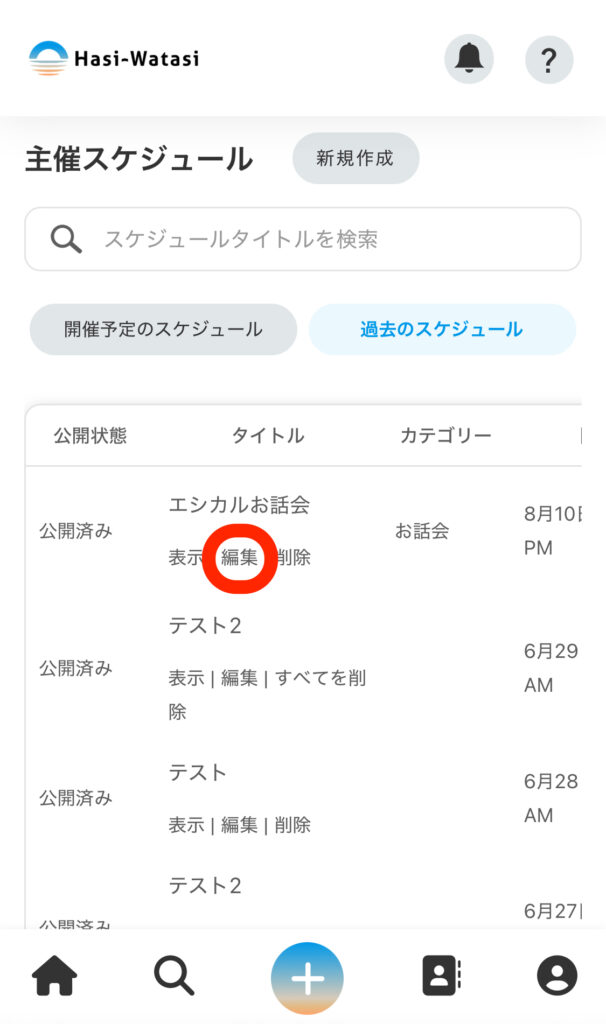Switch to 開催予定のスケジュール tab
This screenshot has height=1024, width=606.
(163, 329)
